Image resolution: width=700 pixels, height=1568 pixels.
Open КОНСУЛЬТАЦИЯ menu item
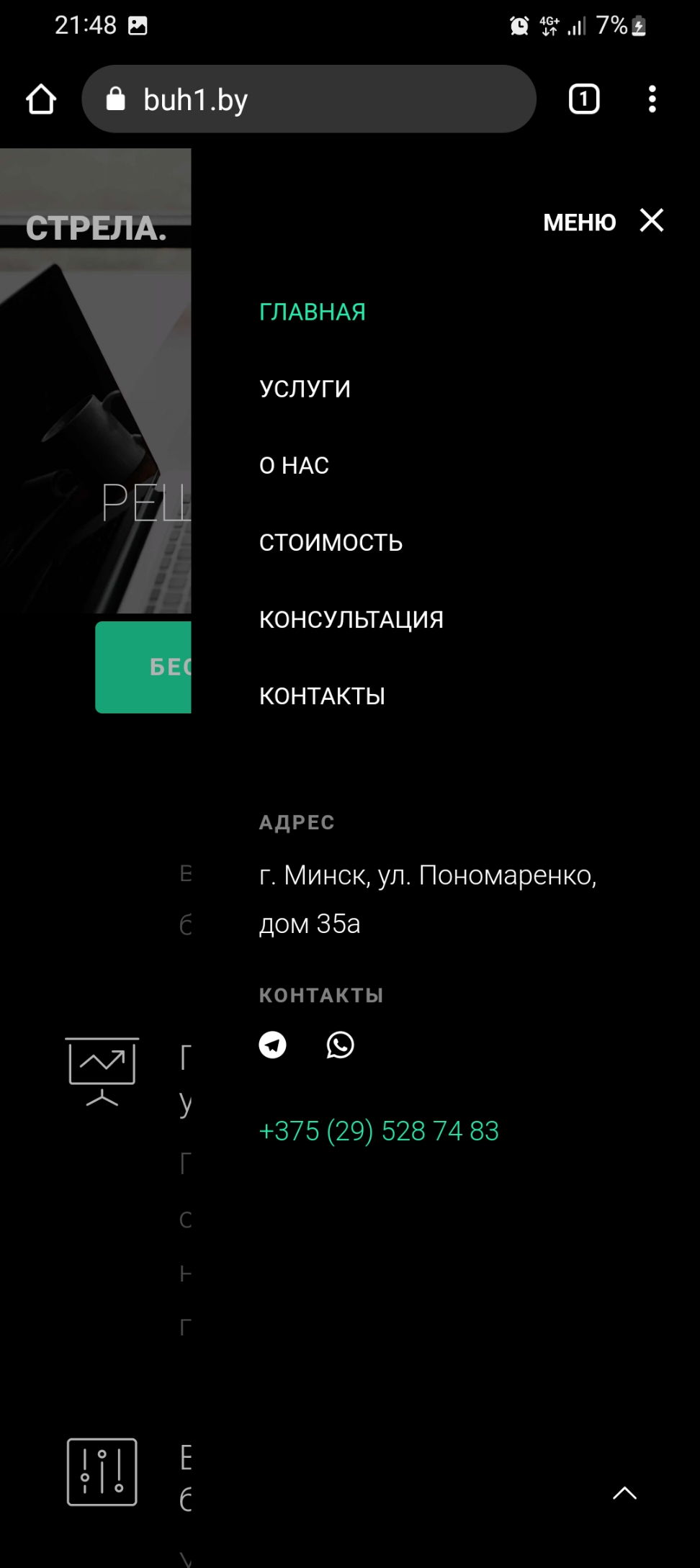point(351,619)
